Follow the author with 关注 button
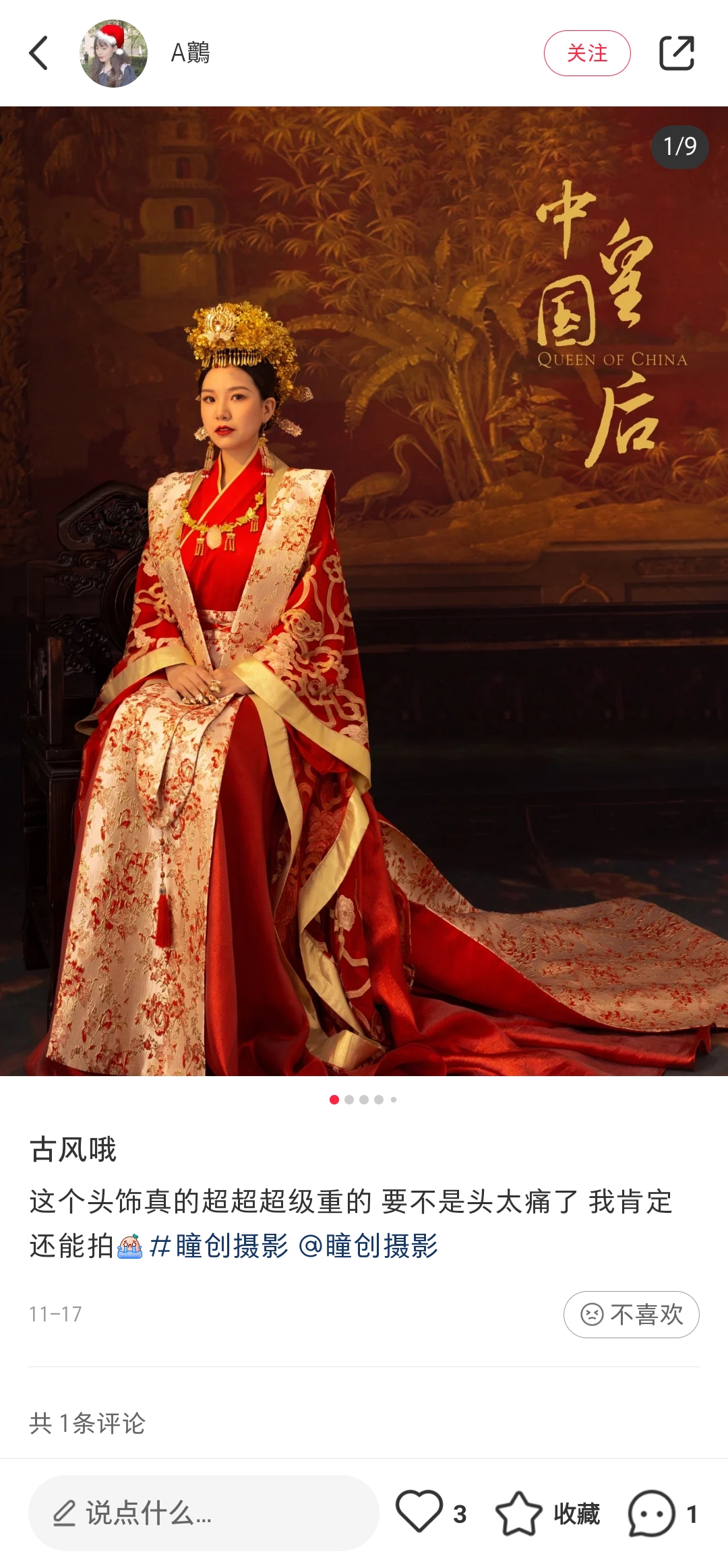The width and height of the screenshot is (728, 1568). [586, 53]
